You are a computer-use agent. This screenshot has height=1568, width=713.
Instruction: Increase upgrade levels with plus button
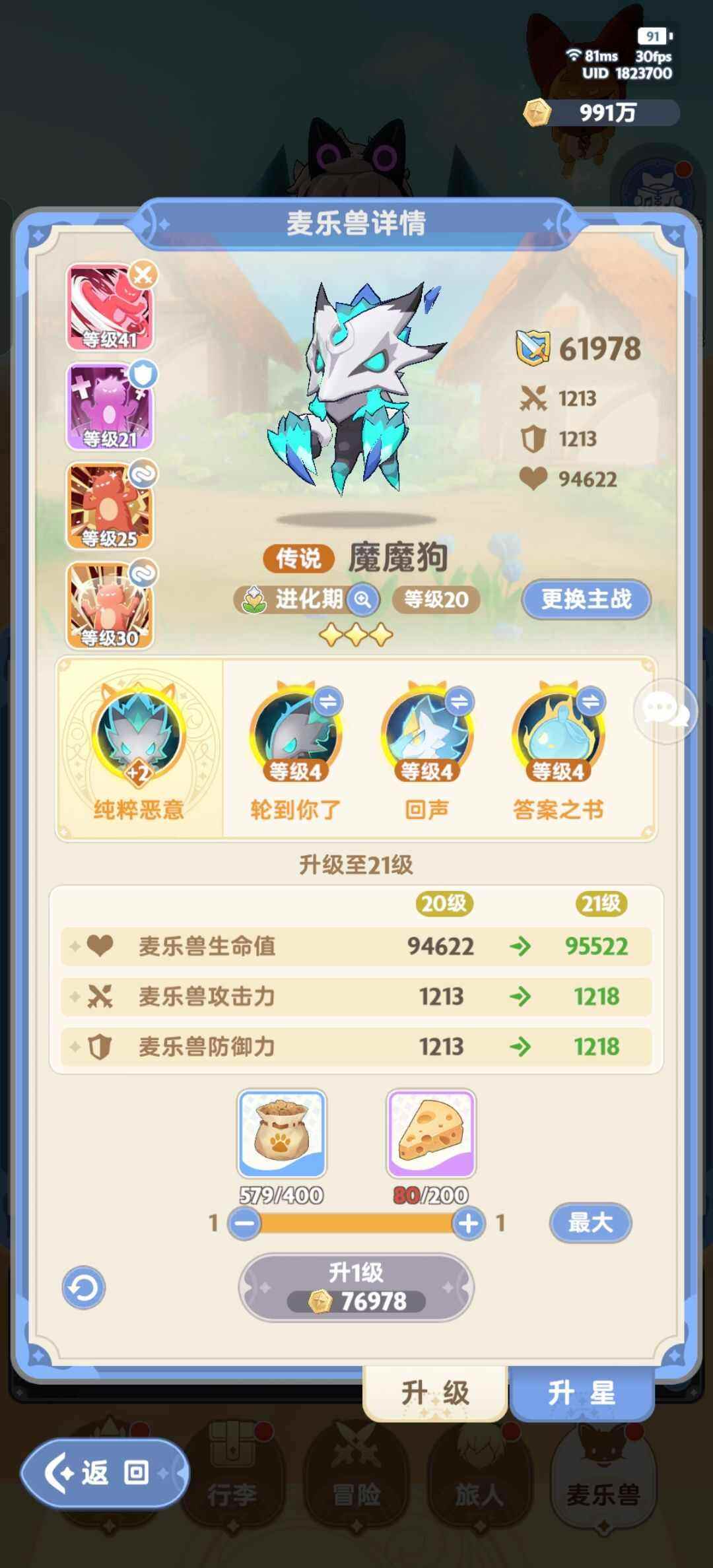tap(469, 1223)
